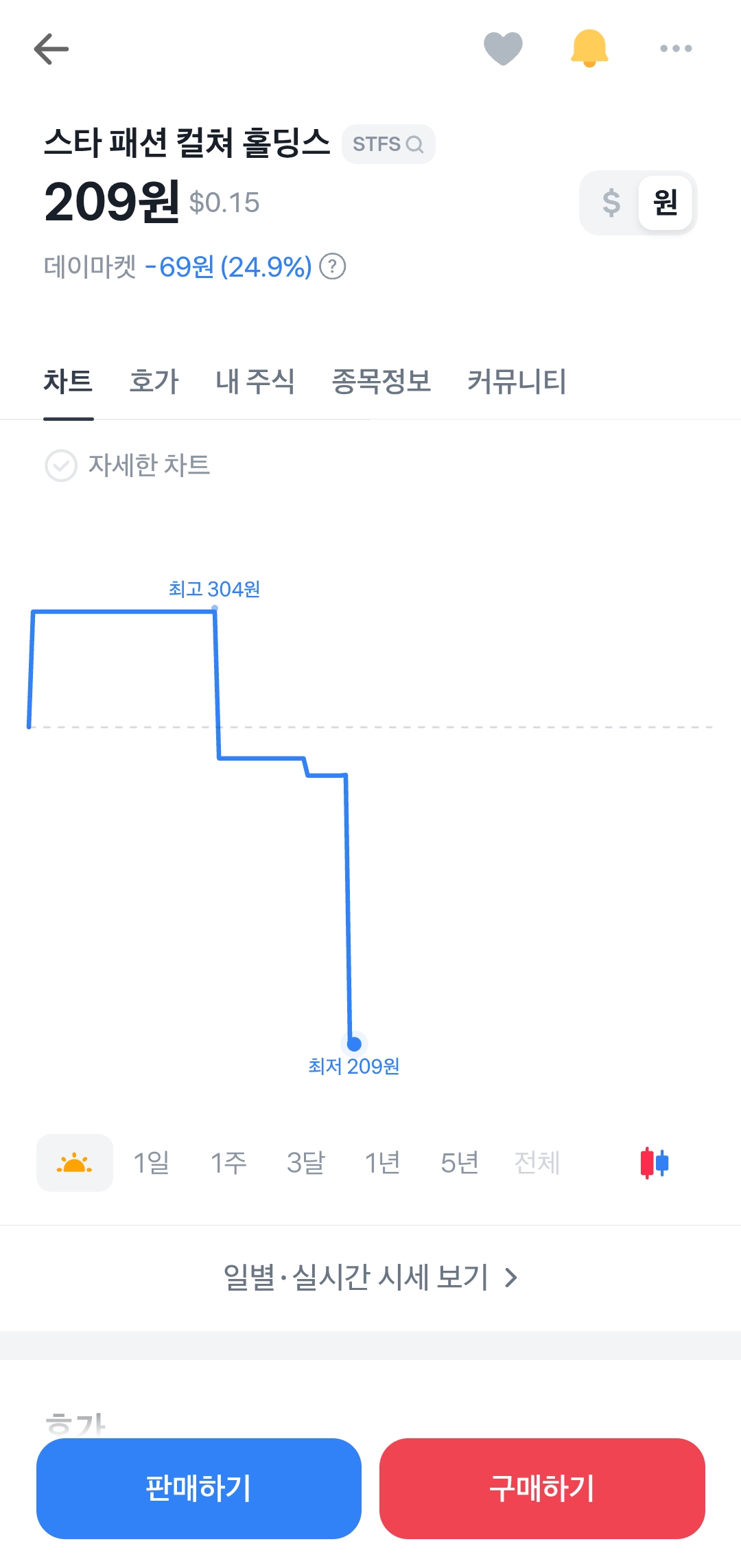Go back using the arrow
The image size is (741, 1568).
51,49
